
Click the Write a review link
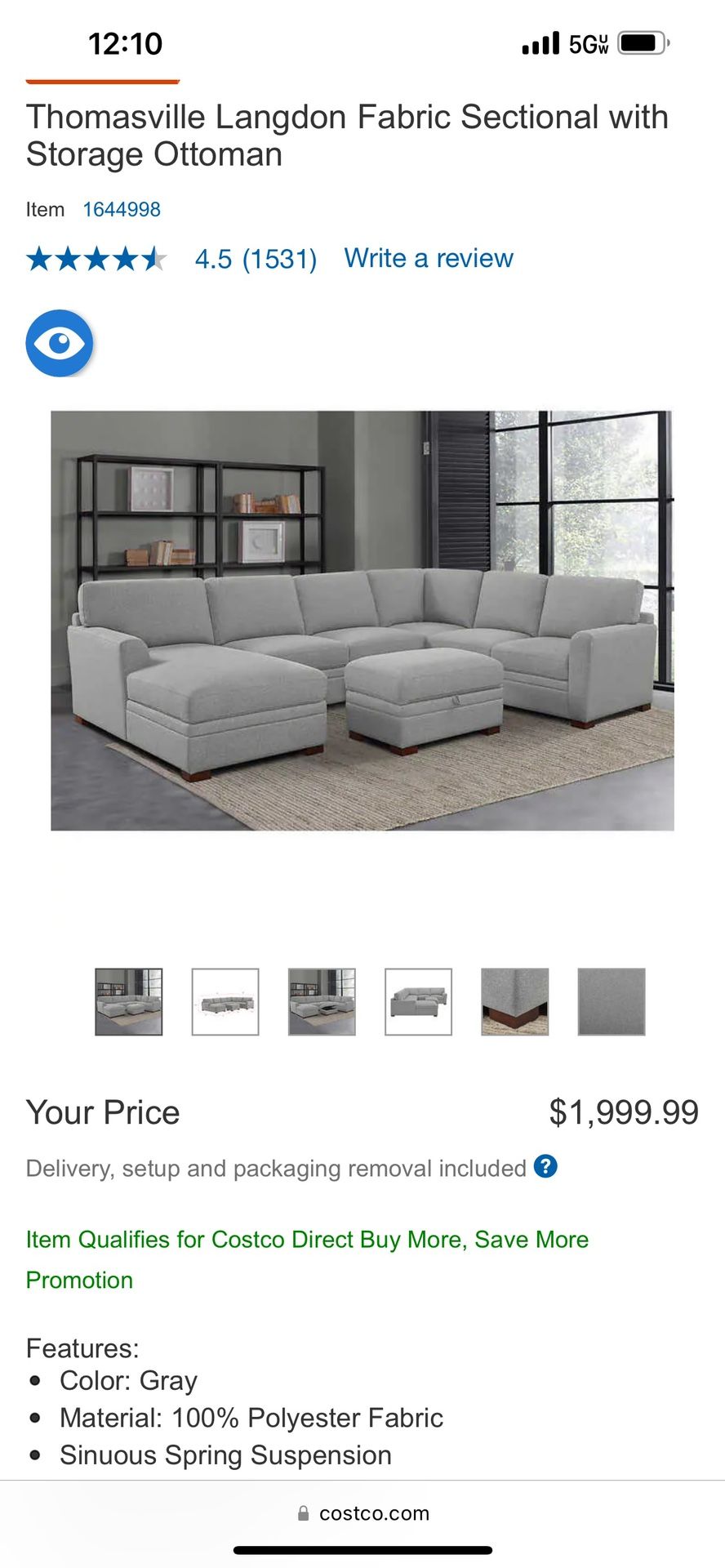coord(428,258)
